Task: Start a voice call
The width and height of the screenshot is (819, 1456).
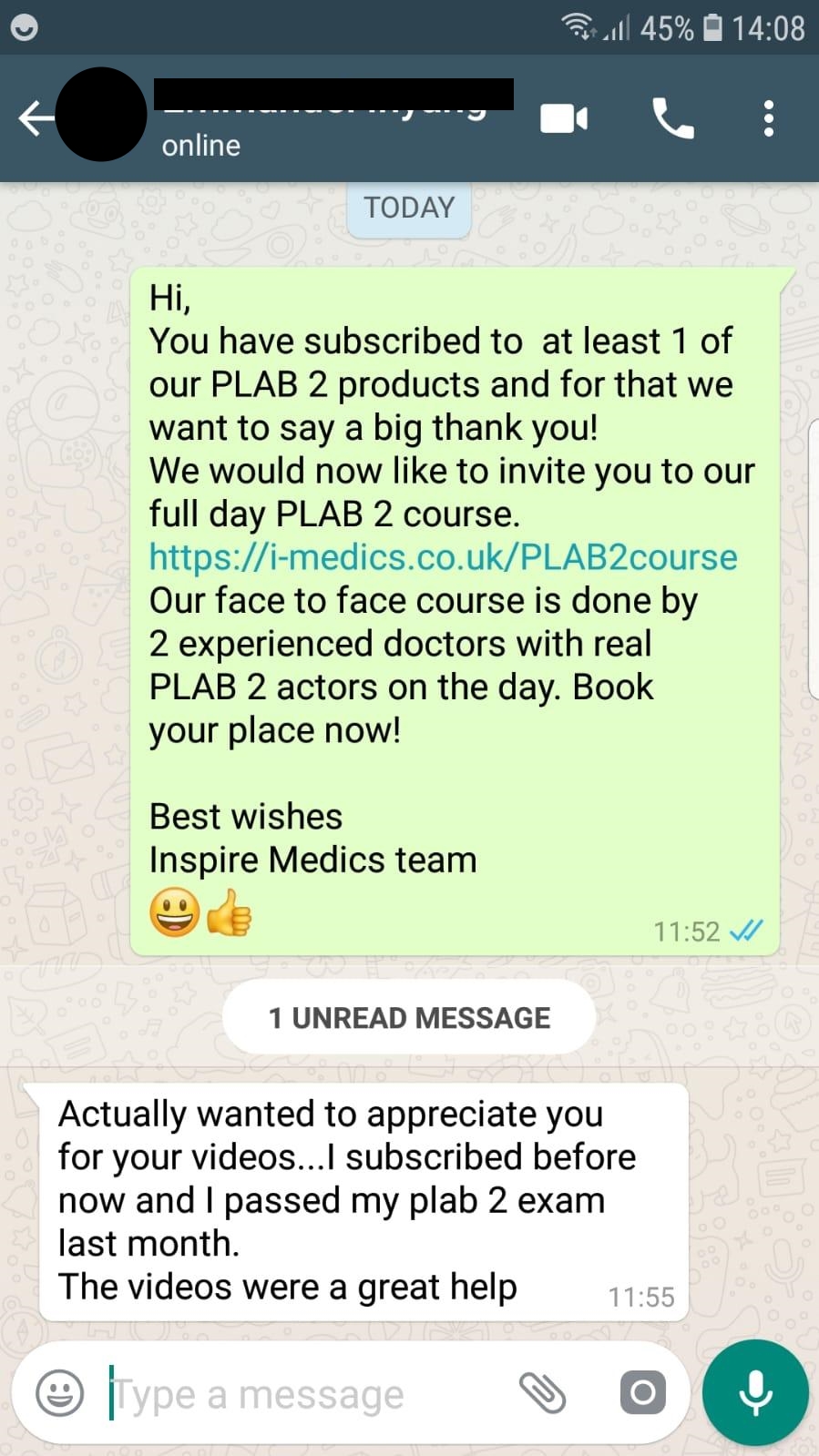Action: [x=673, y=118]
